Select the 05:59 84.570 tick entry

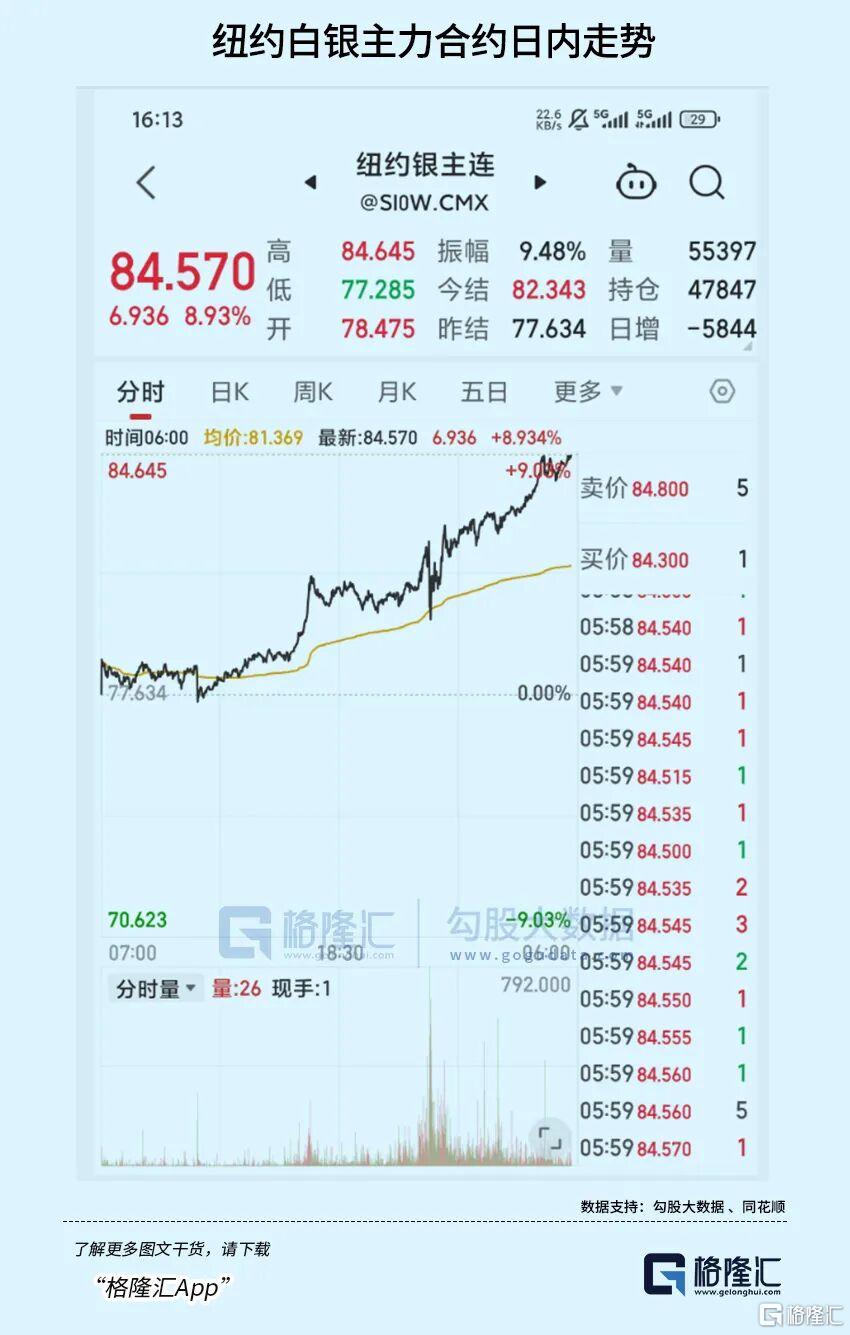click(660, 1147)
